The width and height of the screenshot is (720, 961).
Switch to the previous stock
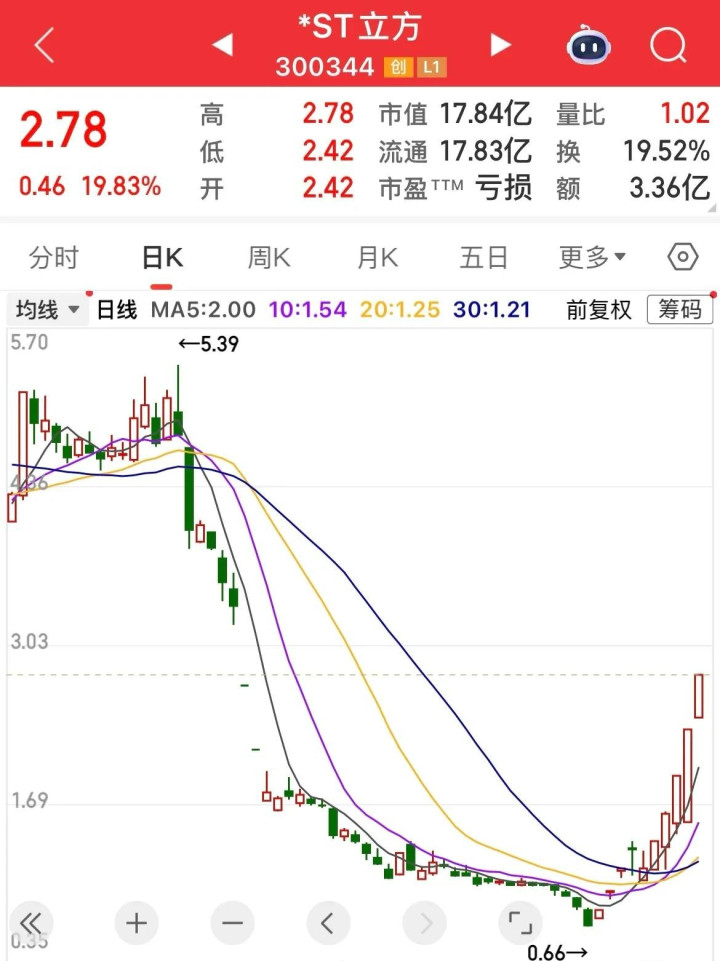point(222,45)
